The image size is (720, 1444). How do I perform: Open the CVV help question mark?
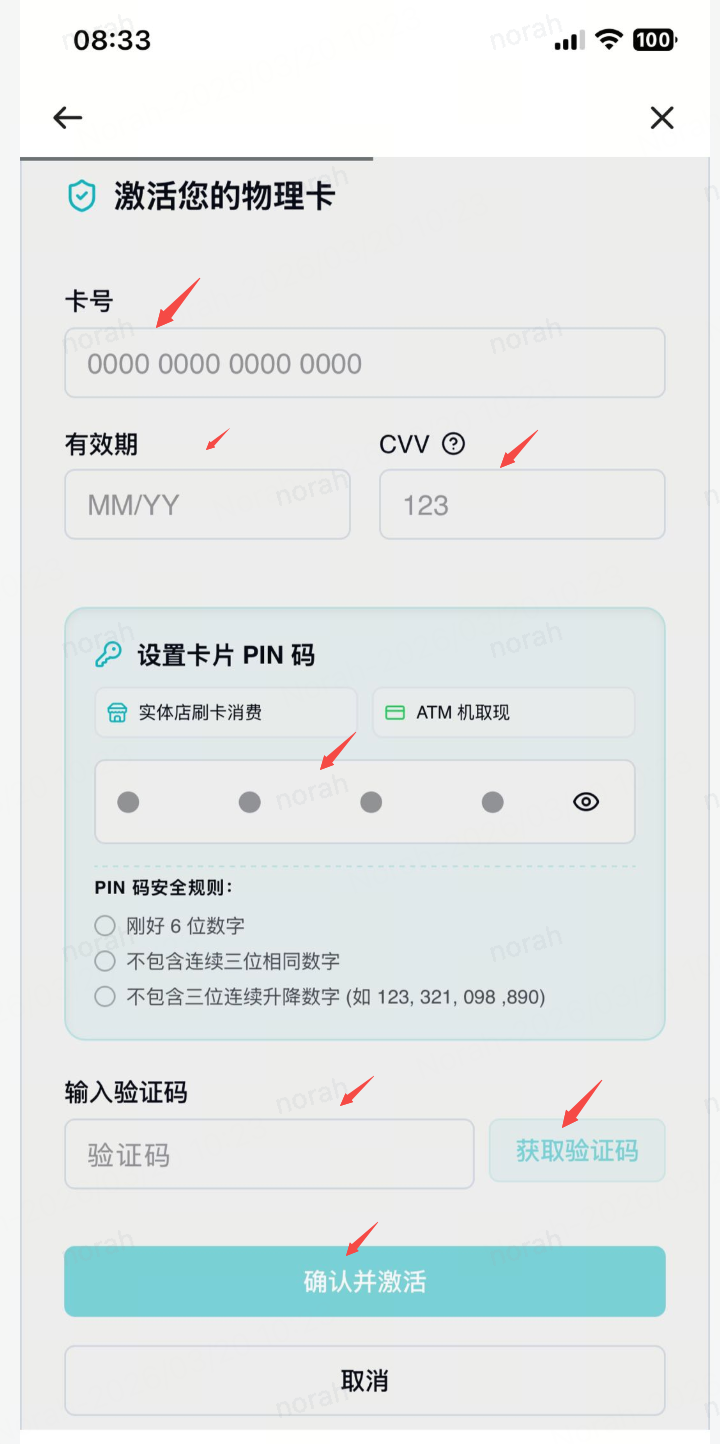(x=454, y=444)
